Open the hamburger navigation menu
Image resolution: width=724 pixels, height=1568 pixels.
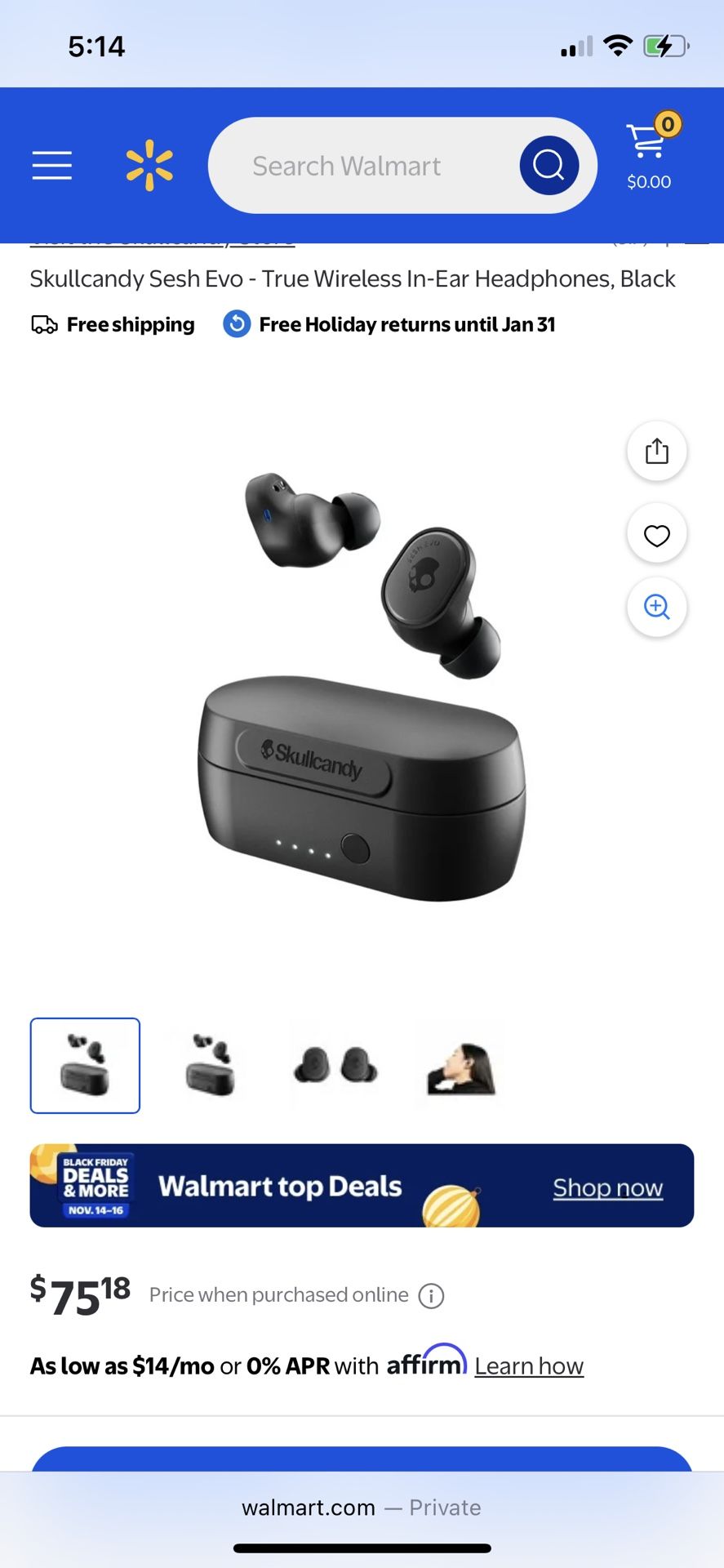(51, 165)
